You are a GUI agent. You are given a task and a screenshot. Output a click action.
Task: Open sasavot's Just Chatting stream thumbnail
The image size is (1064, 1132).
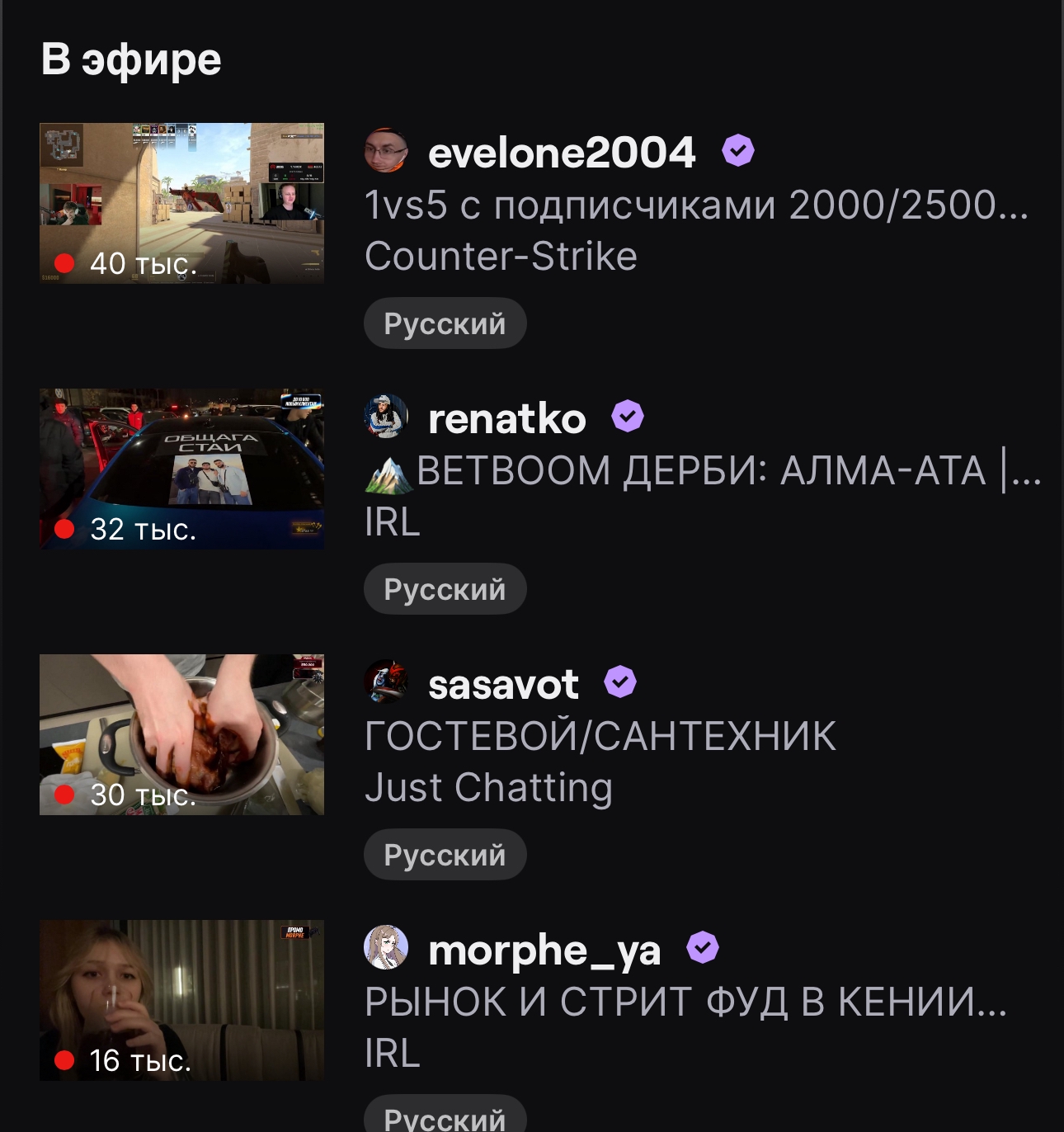pos(181,734)
